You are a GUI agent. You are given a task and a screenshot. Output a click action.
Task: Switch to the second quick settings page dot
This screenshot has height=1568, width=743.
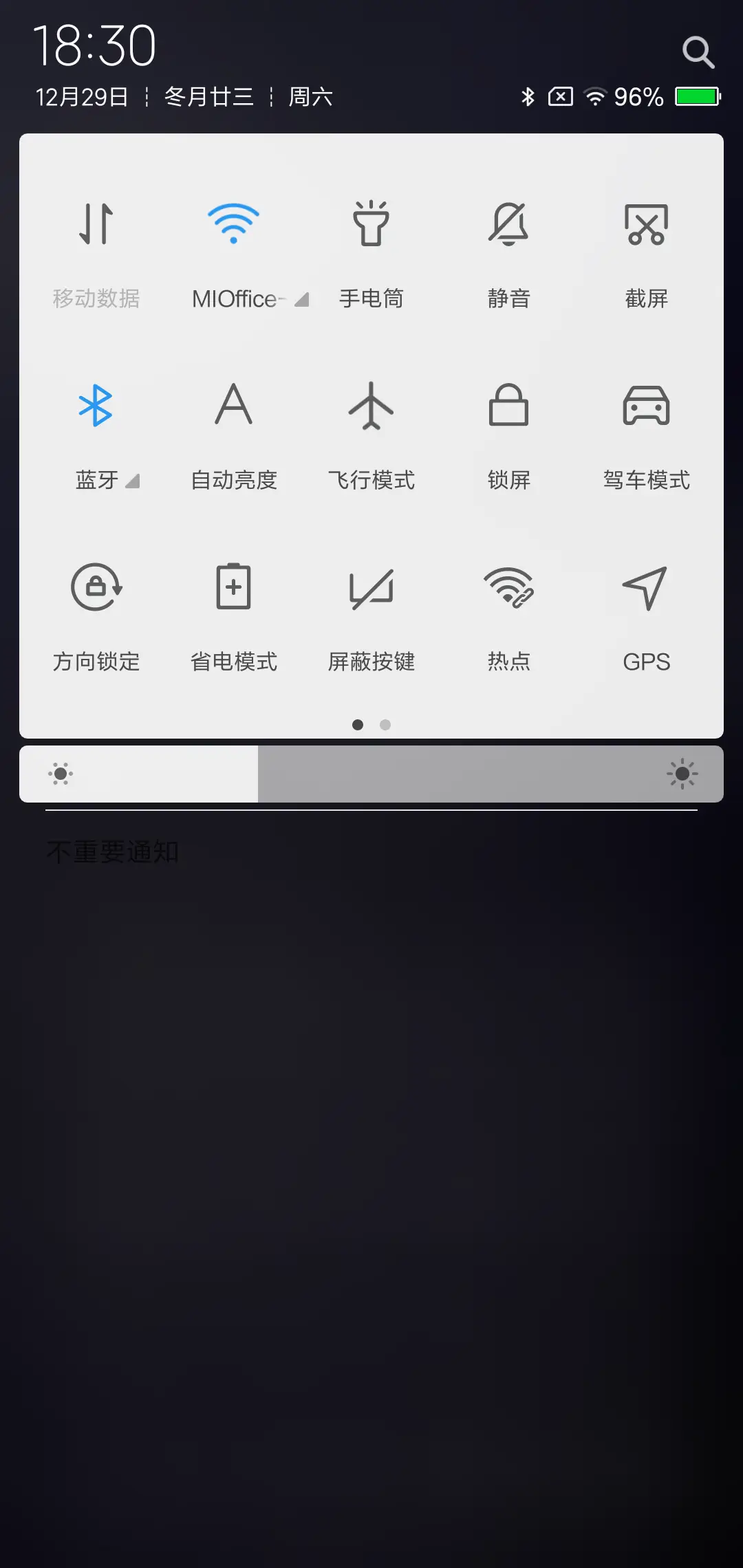(385, 724)
